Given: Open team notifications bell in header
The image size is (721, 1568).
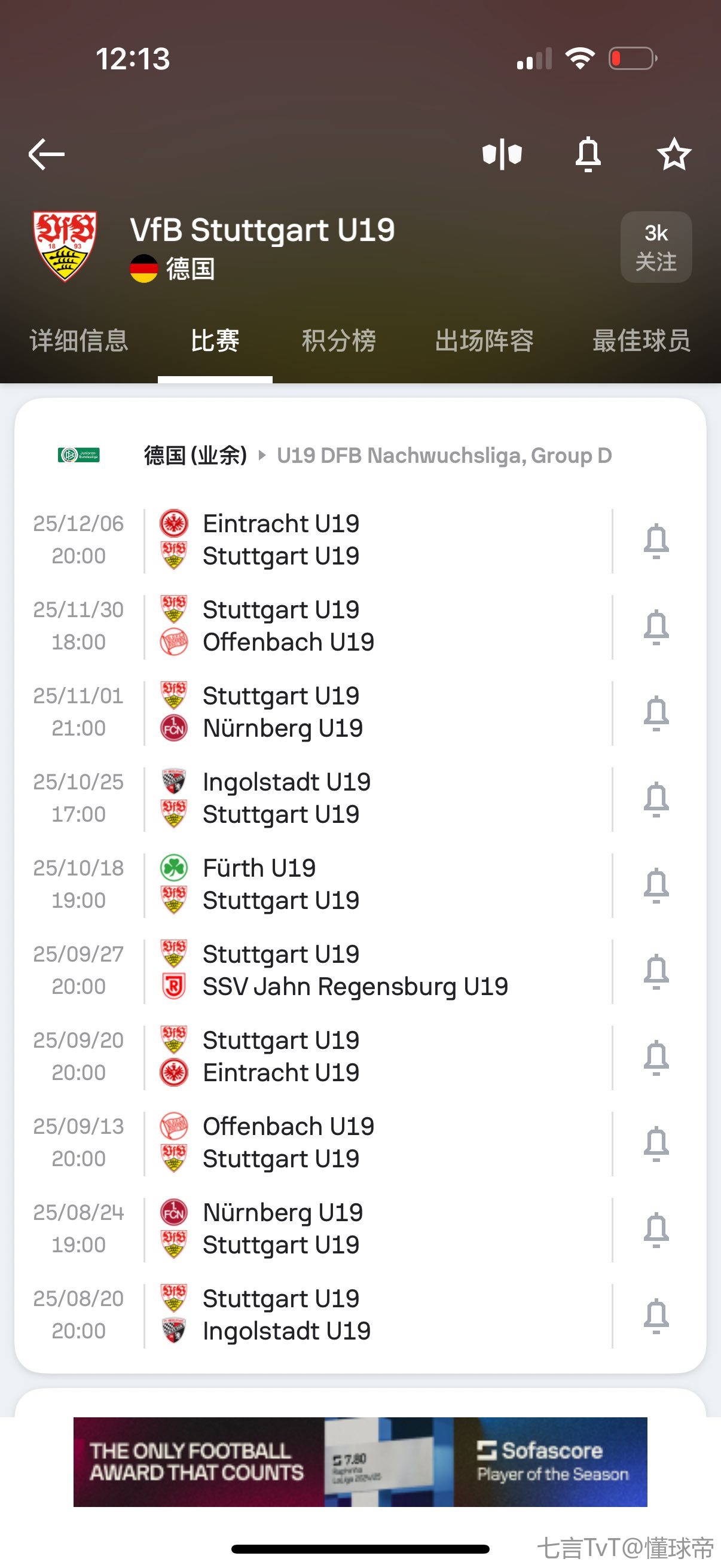Looking at the screenshot, I should tap(588, 154).
